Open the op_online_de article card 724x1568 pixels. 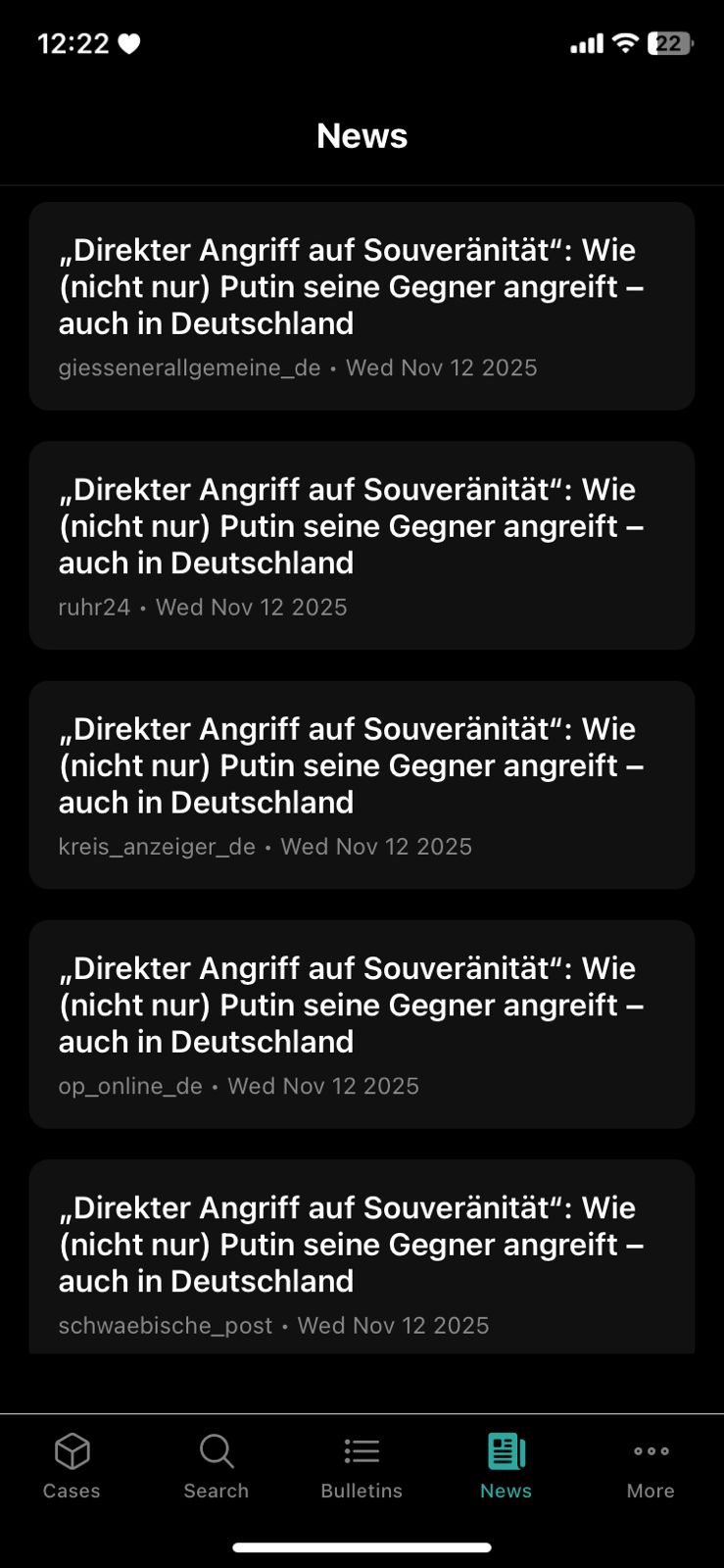pyautogui.click(x=362, y=1023)
